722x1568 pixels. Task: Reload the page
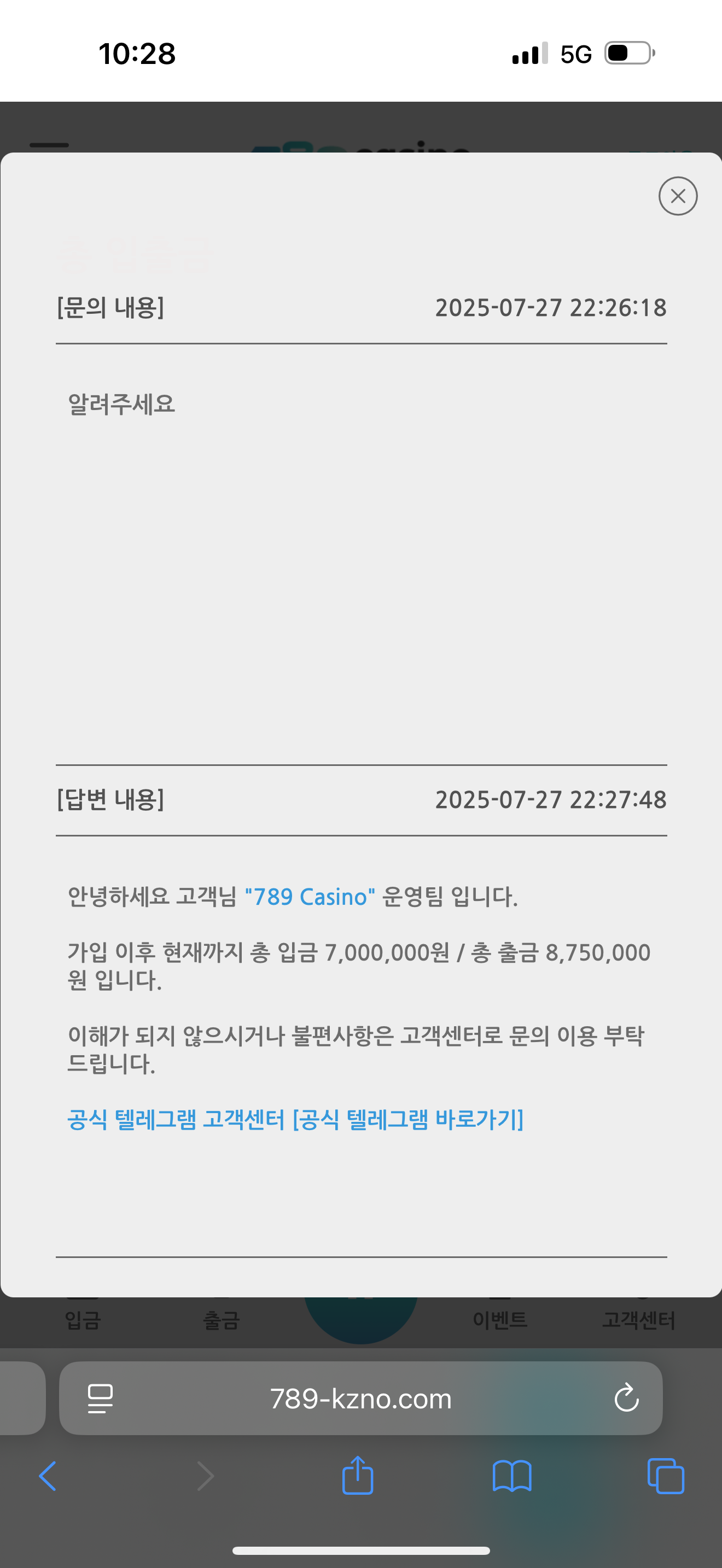coord(626,1397)
